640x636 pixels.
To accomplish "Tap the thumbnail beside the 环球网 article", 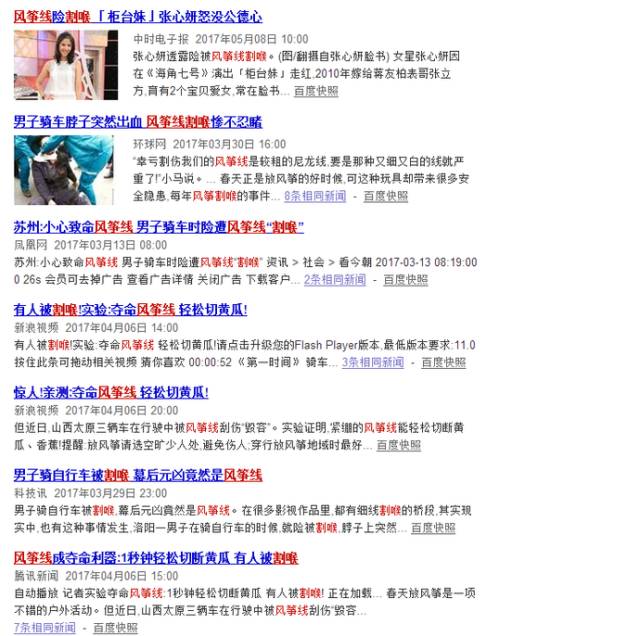I will tap(67, 169).
